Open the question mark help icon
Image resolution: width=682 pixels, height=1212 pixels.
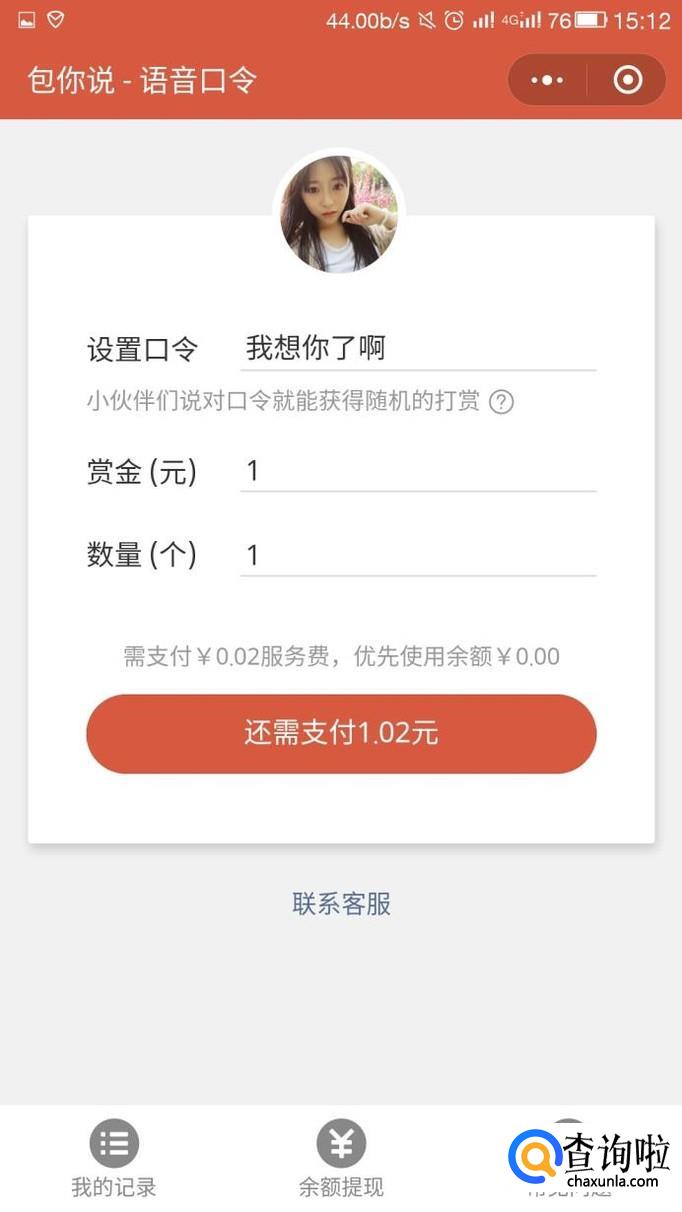click(502, 403)
